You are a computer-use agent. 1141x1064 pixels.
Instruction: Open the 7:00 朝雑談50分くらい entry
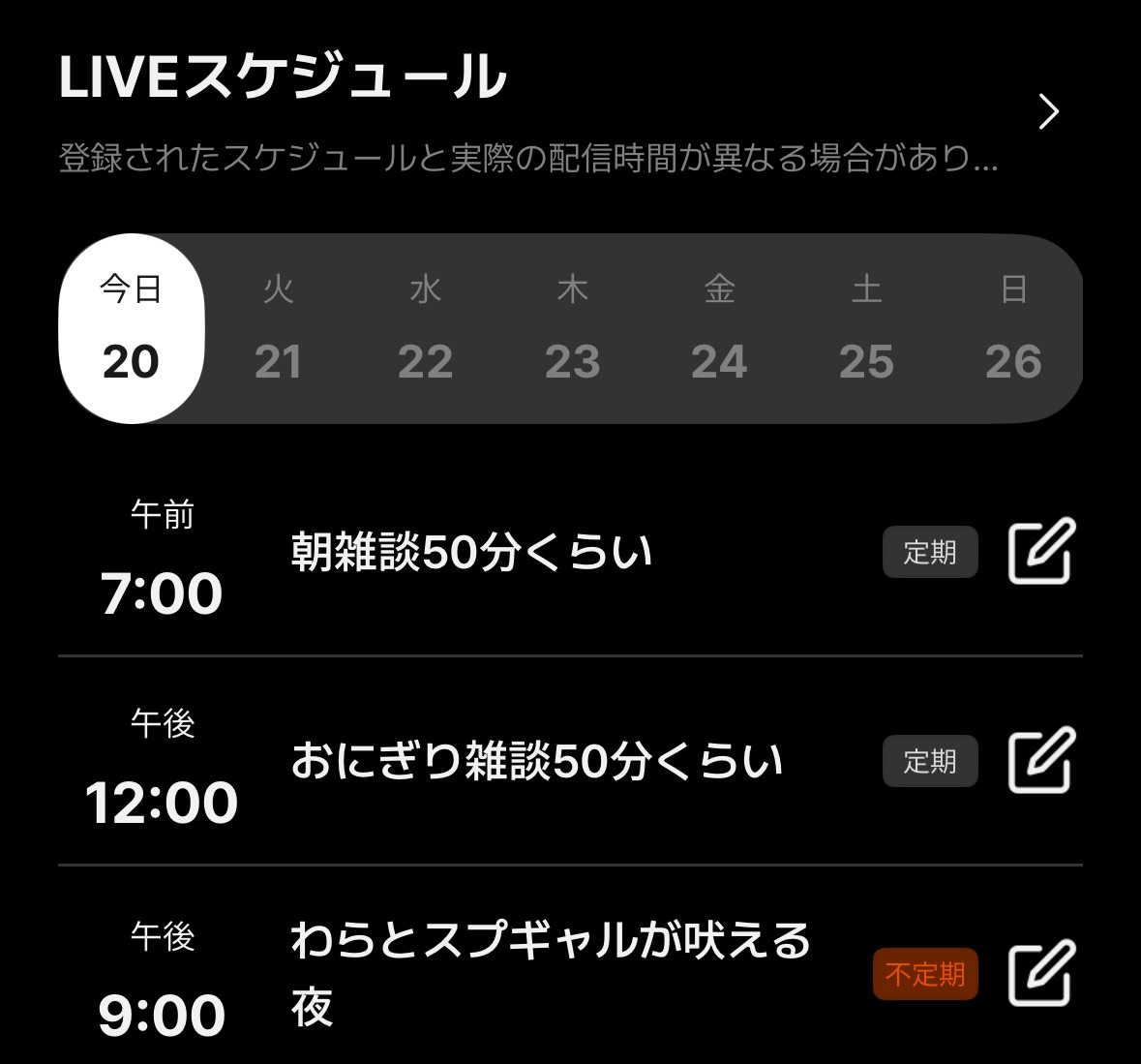(x=471, y=554)
